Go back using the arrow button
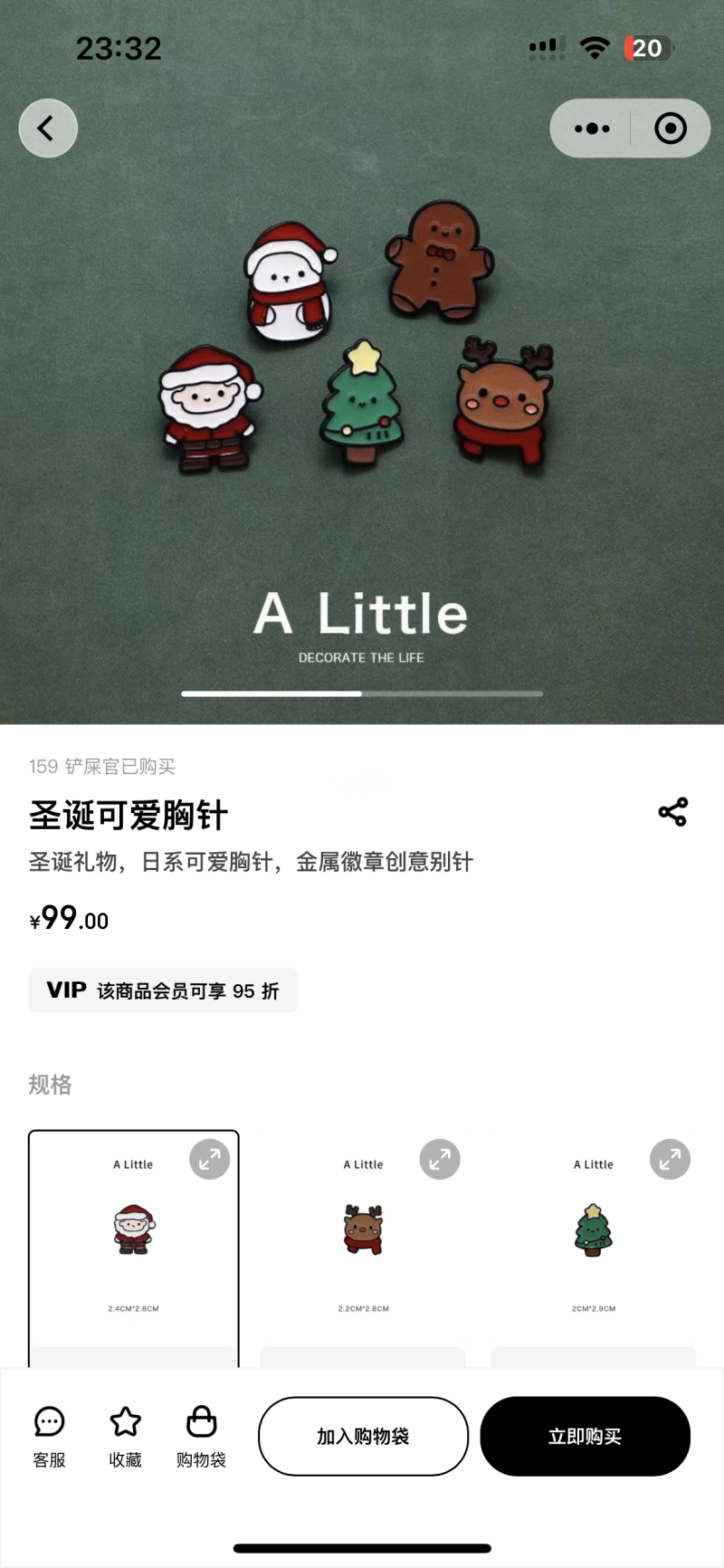The image size is (724, 1568). [x=48, y=129]
